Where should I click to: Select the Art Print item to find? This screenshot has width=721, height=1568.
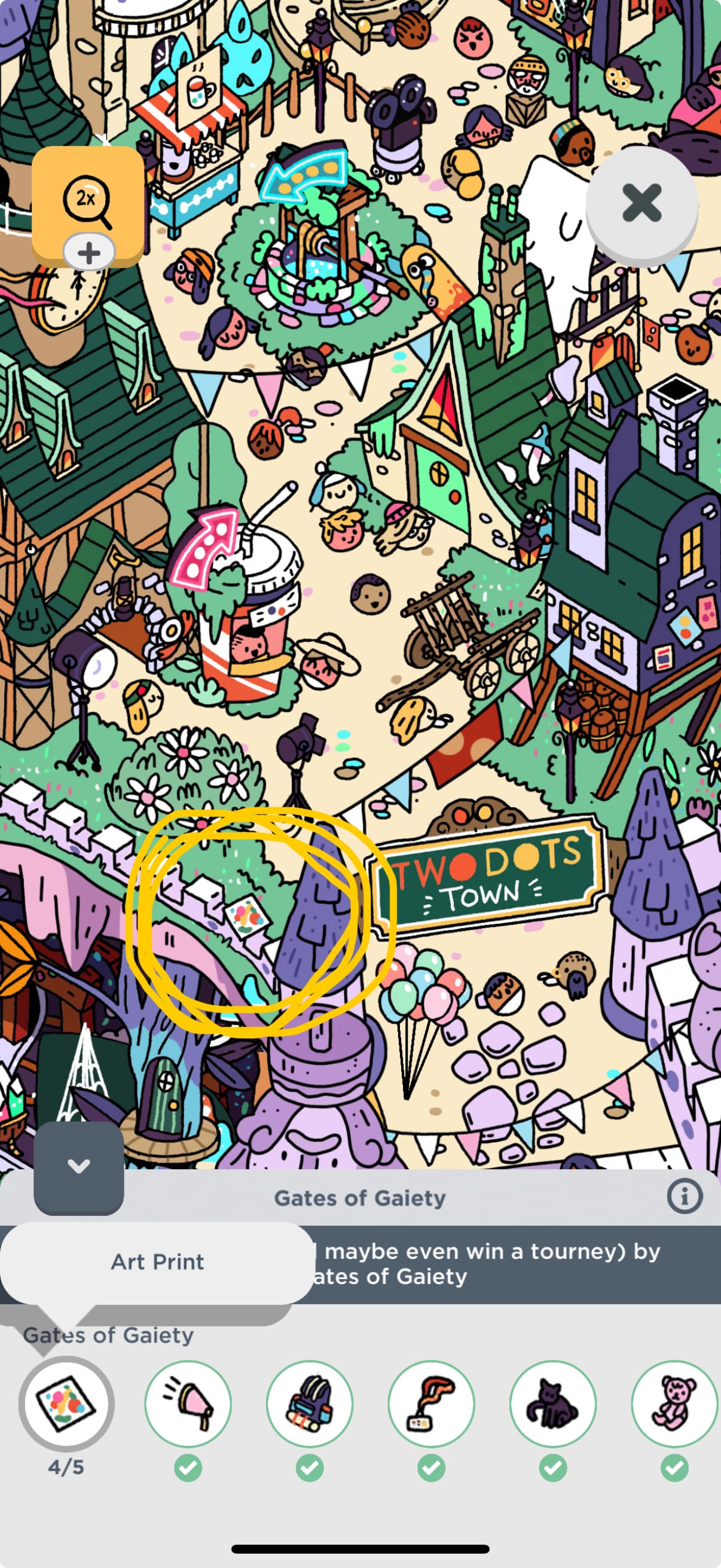[x=66, y=1404]
